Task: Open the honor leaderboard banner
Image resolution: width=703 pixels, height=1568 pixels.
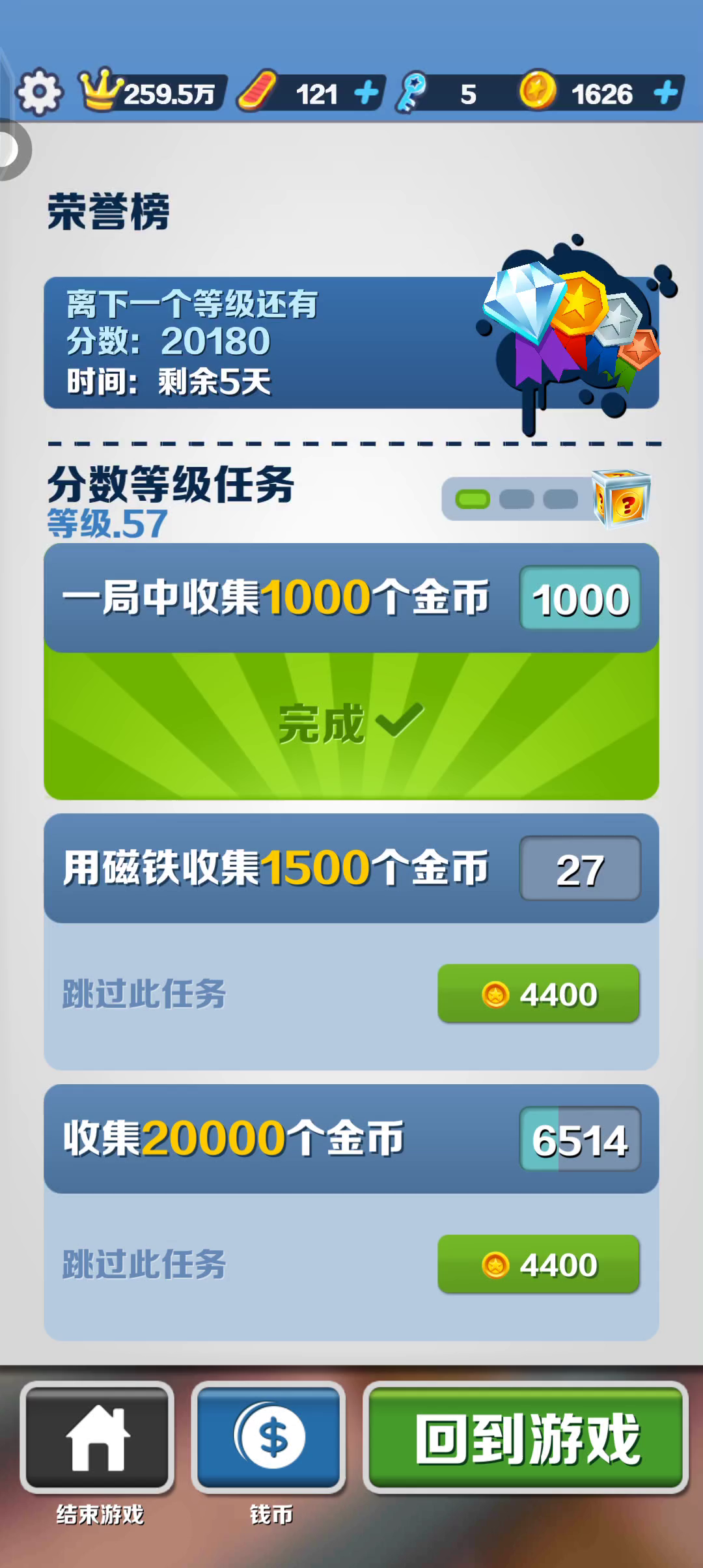Action: [351, 343]
